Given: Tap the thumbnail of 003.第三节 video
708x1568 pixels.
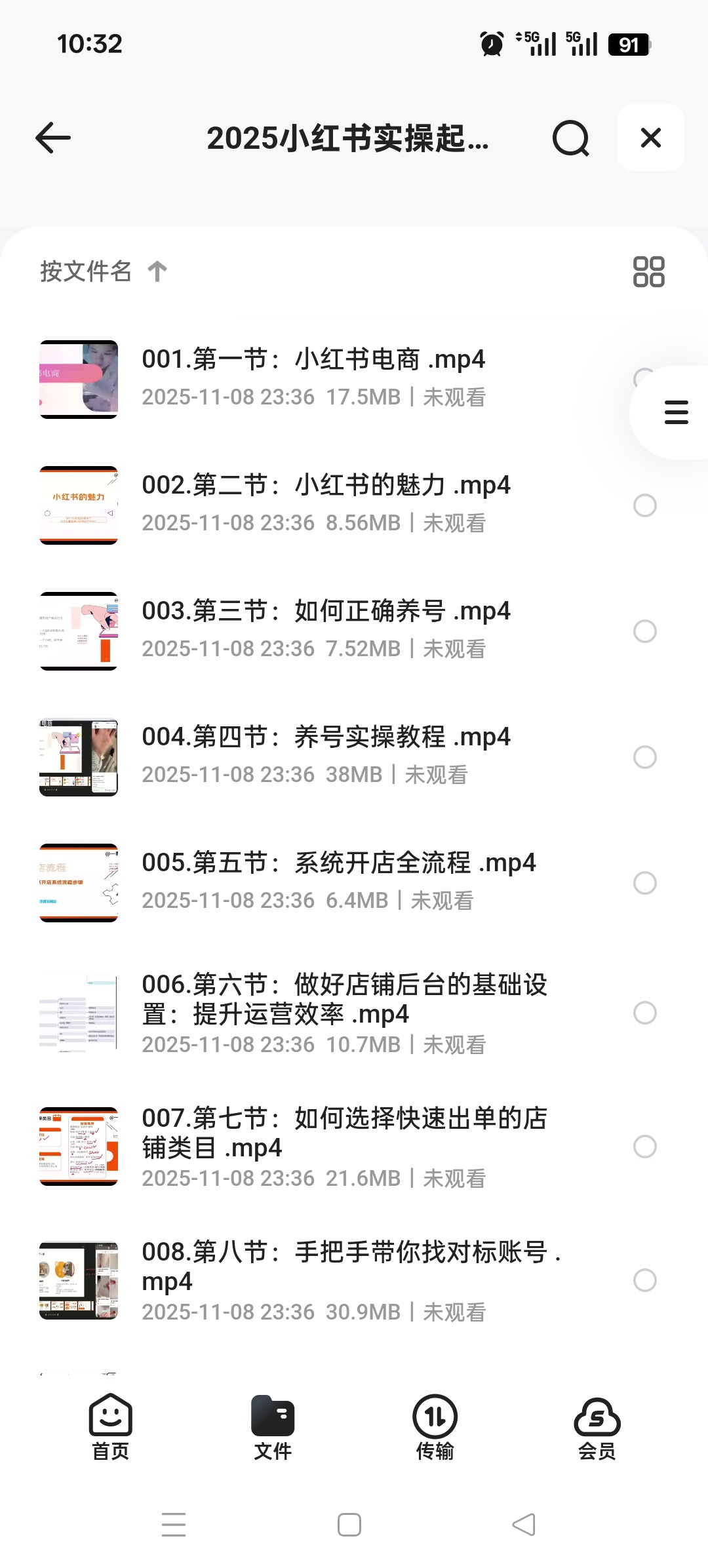Looking at the screenshot, I should pos(78,631).
